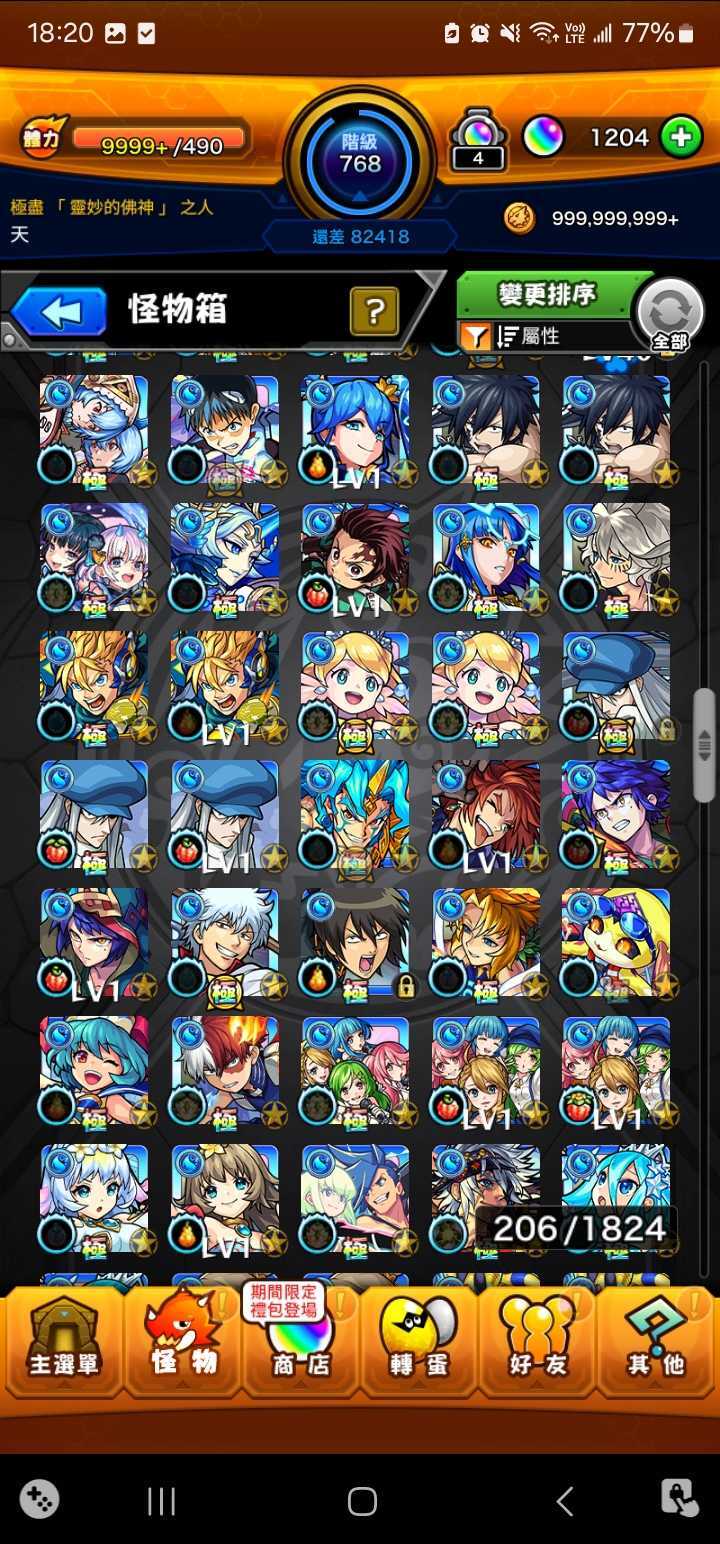This screenshot has height=1544, width=720.
Task: Open the 商店 tab
Action: [301, 1343]
